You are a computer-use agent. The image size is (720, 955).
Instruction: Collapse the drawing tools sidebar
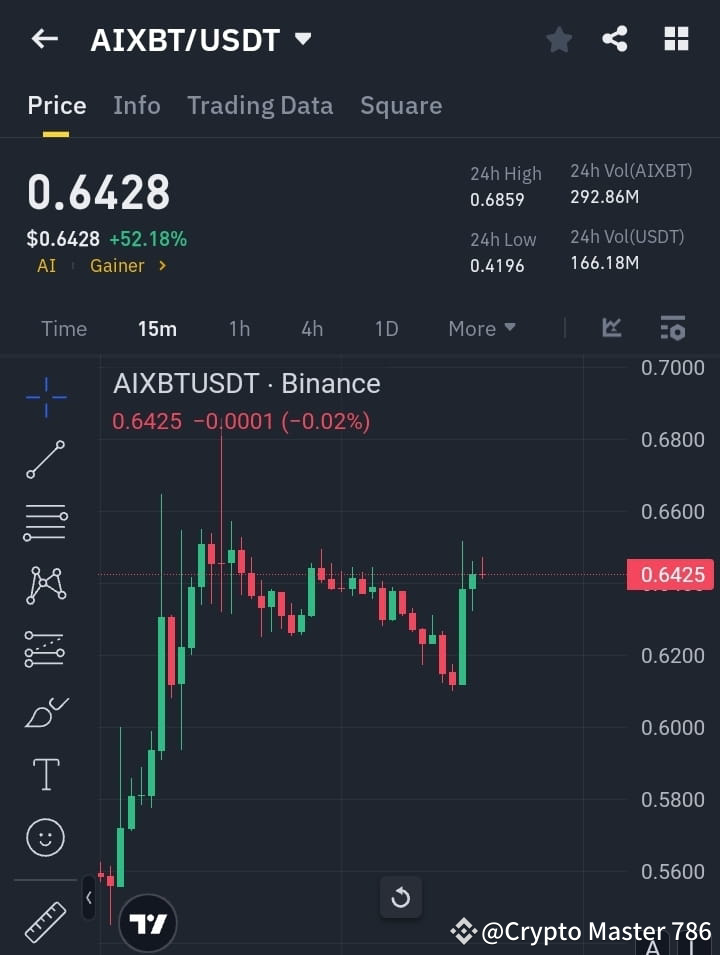click(x=89, y=897)
